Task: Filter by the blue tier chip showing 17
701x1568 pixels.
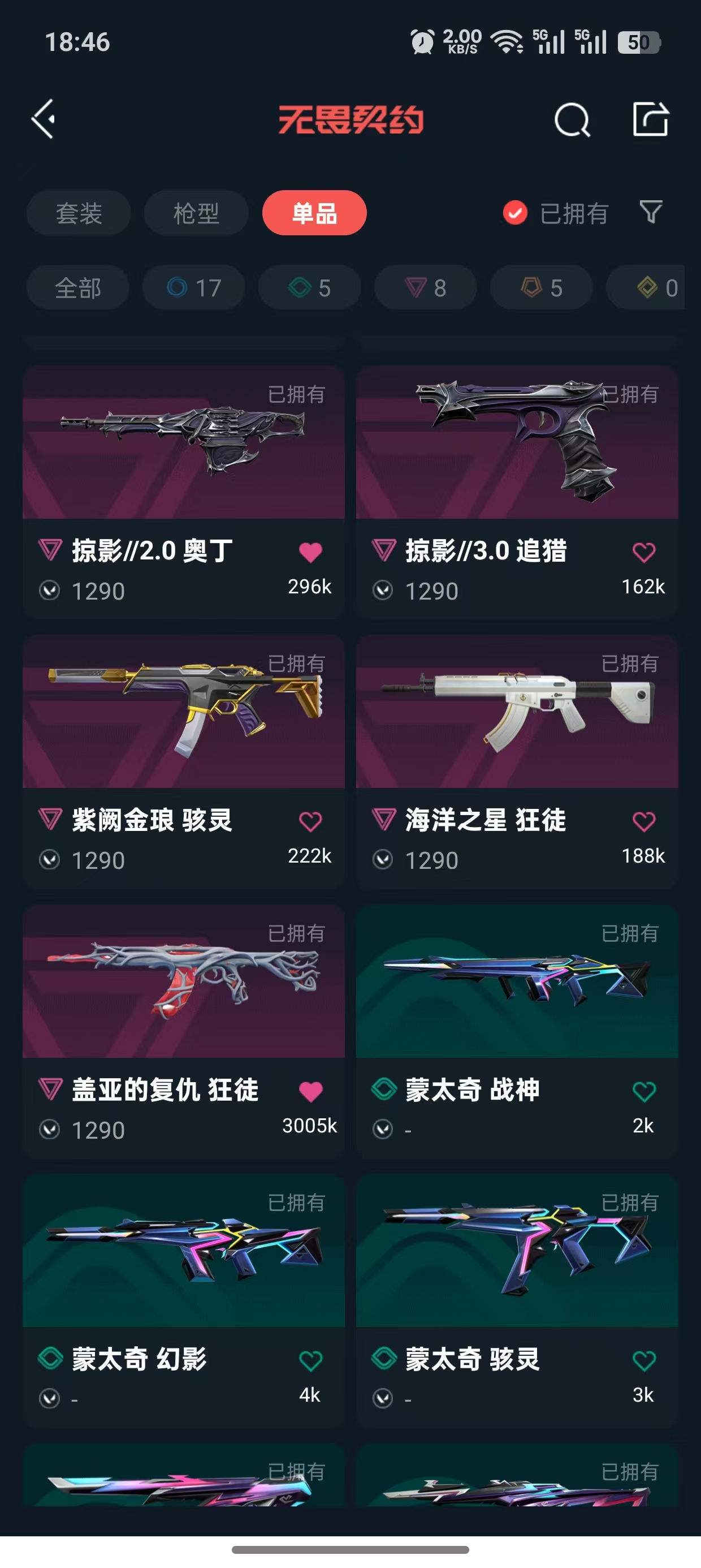Action: point(193,287)
